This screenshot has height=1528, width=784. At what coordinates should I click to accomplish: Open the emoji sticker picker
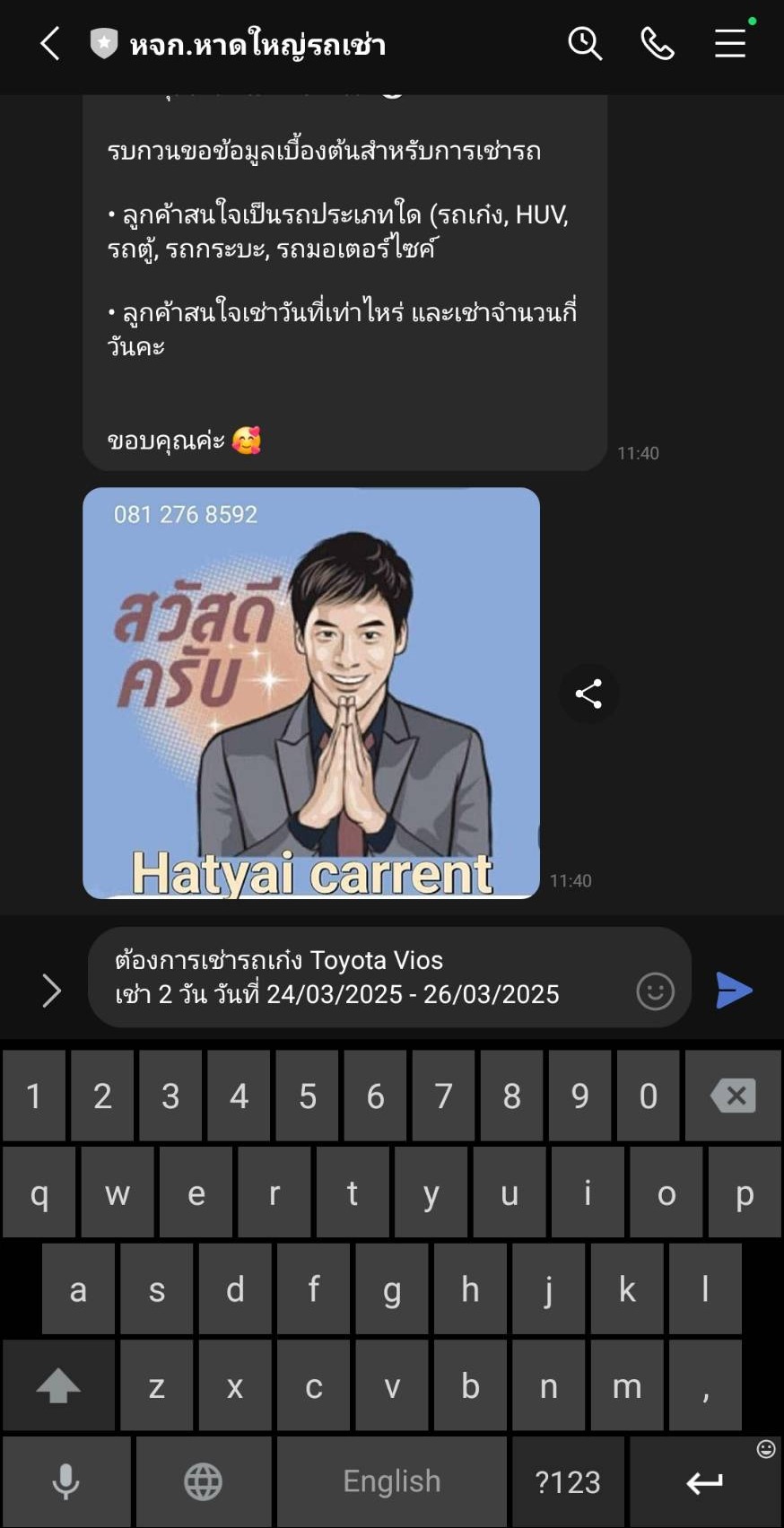tap(655, 991)
